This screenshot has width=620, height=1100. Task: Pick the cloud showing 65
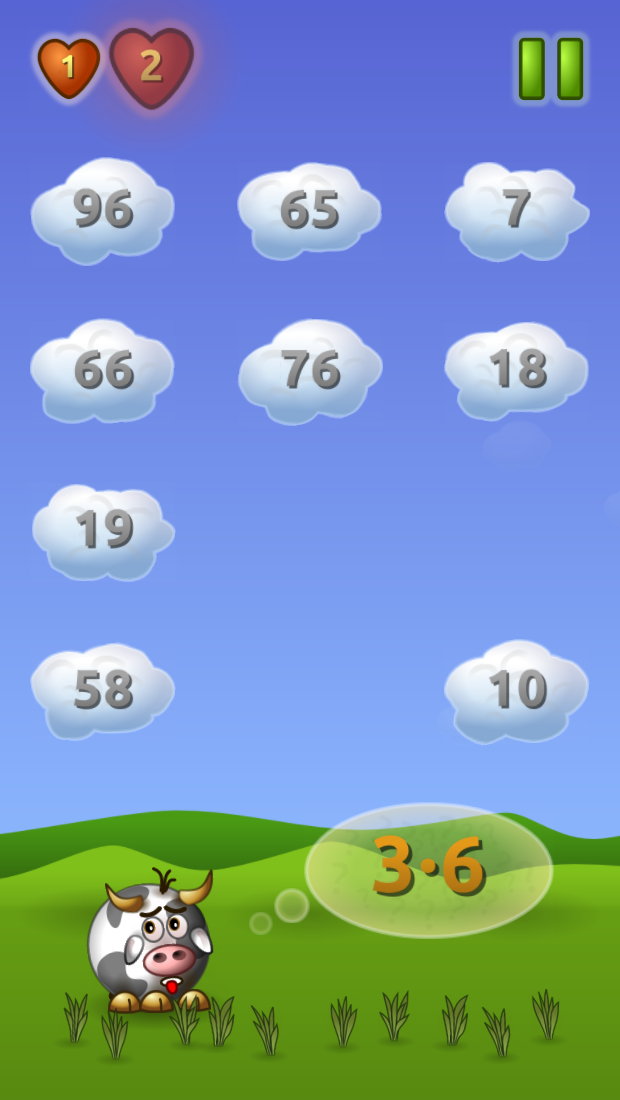pos(309,209)
